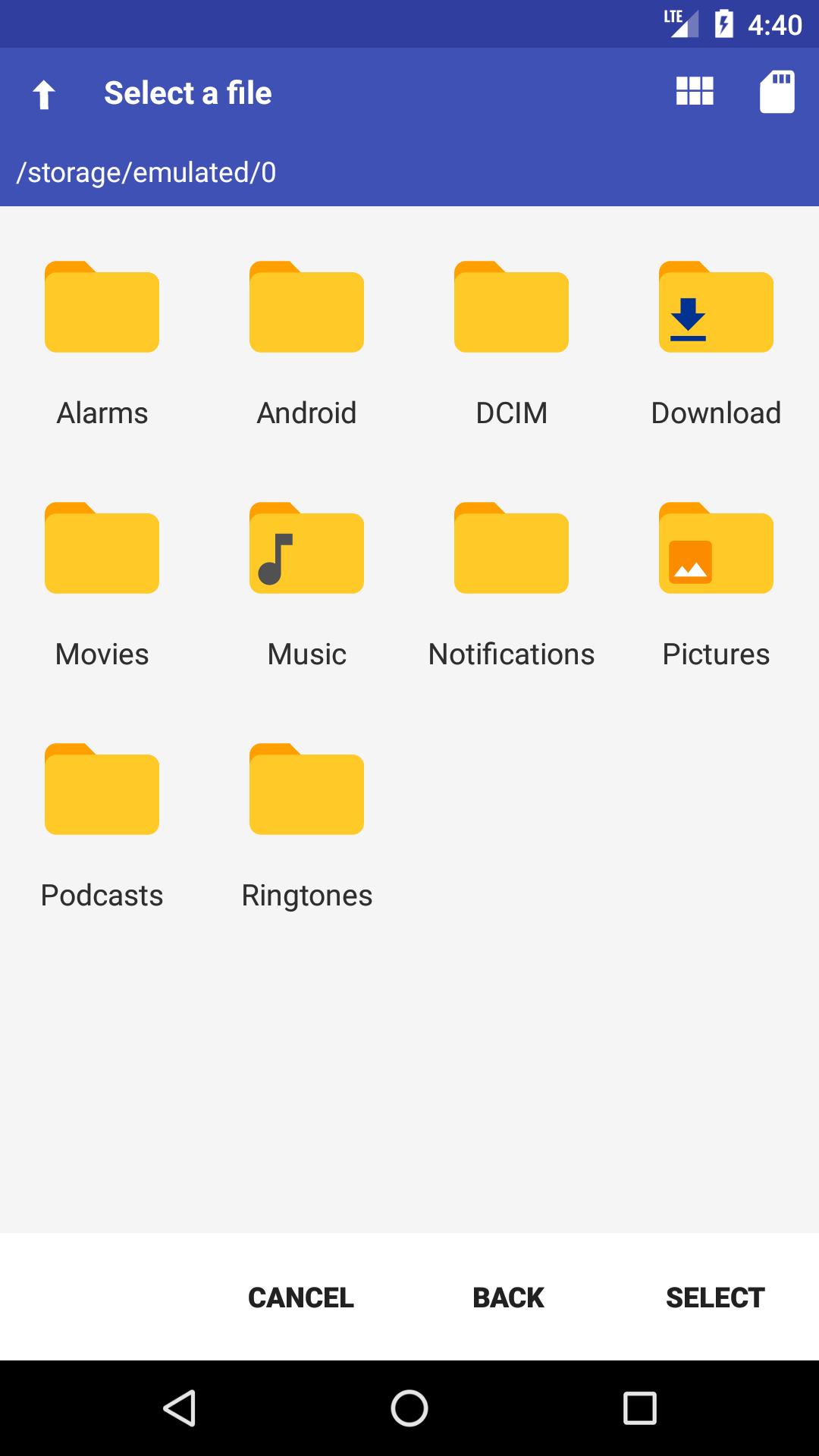Screen dimensions: 819x1456
Task: Open the Notifications folder
Action: coord(512,586)
